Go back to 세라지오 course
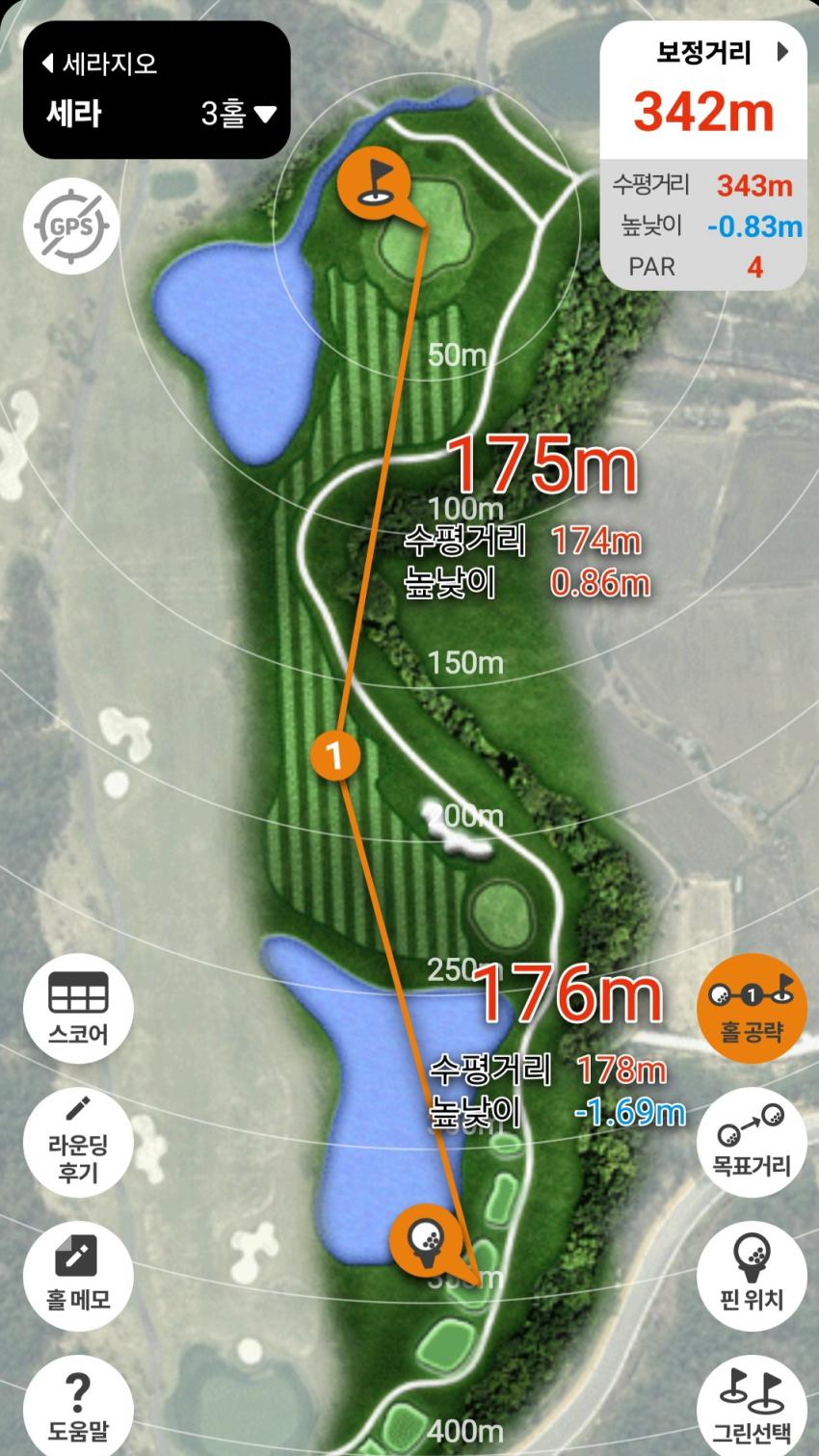819x1456 pixels. click(x=99, y=64)
